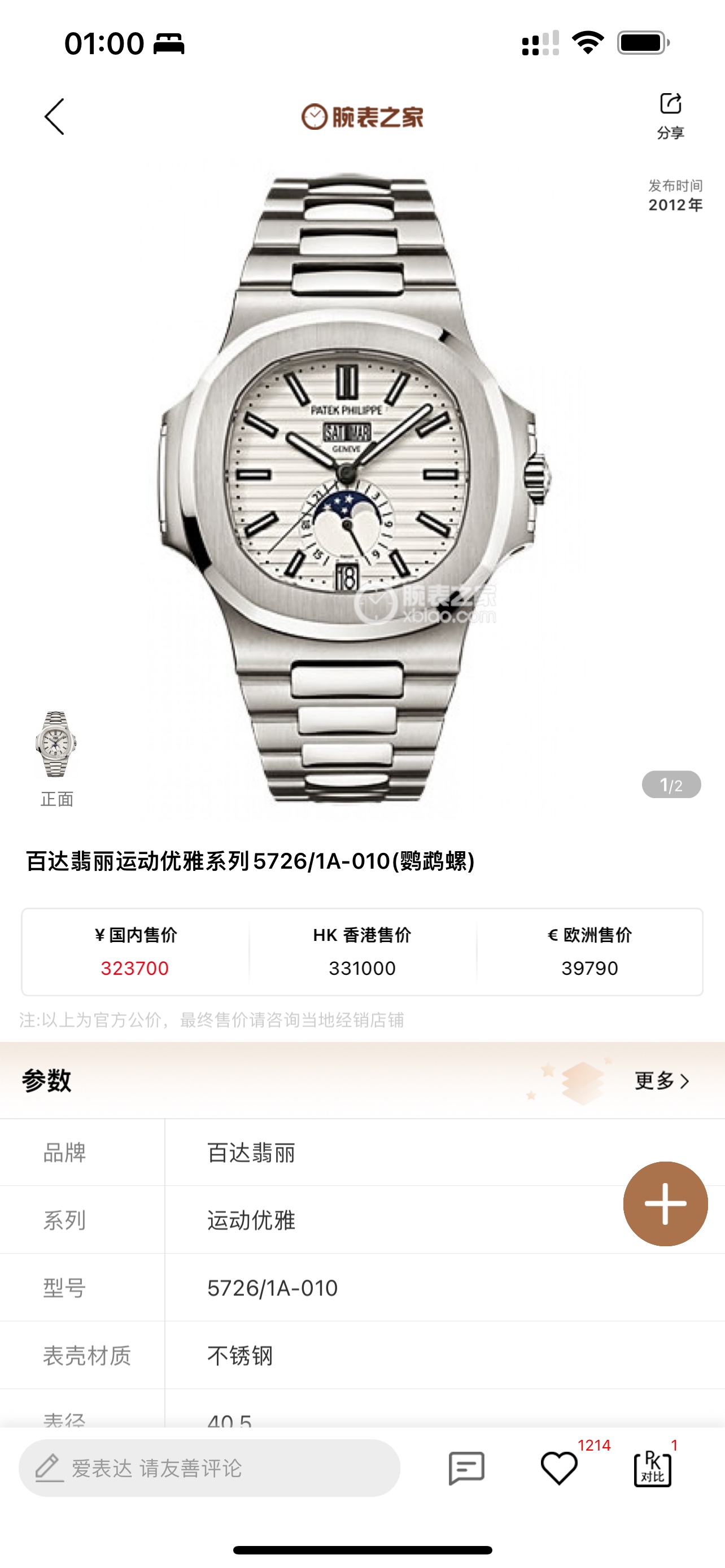Open the PK 对比 comparison list

(x=653, y=1468)
